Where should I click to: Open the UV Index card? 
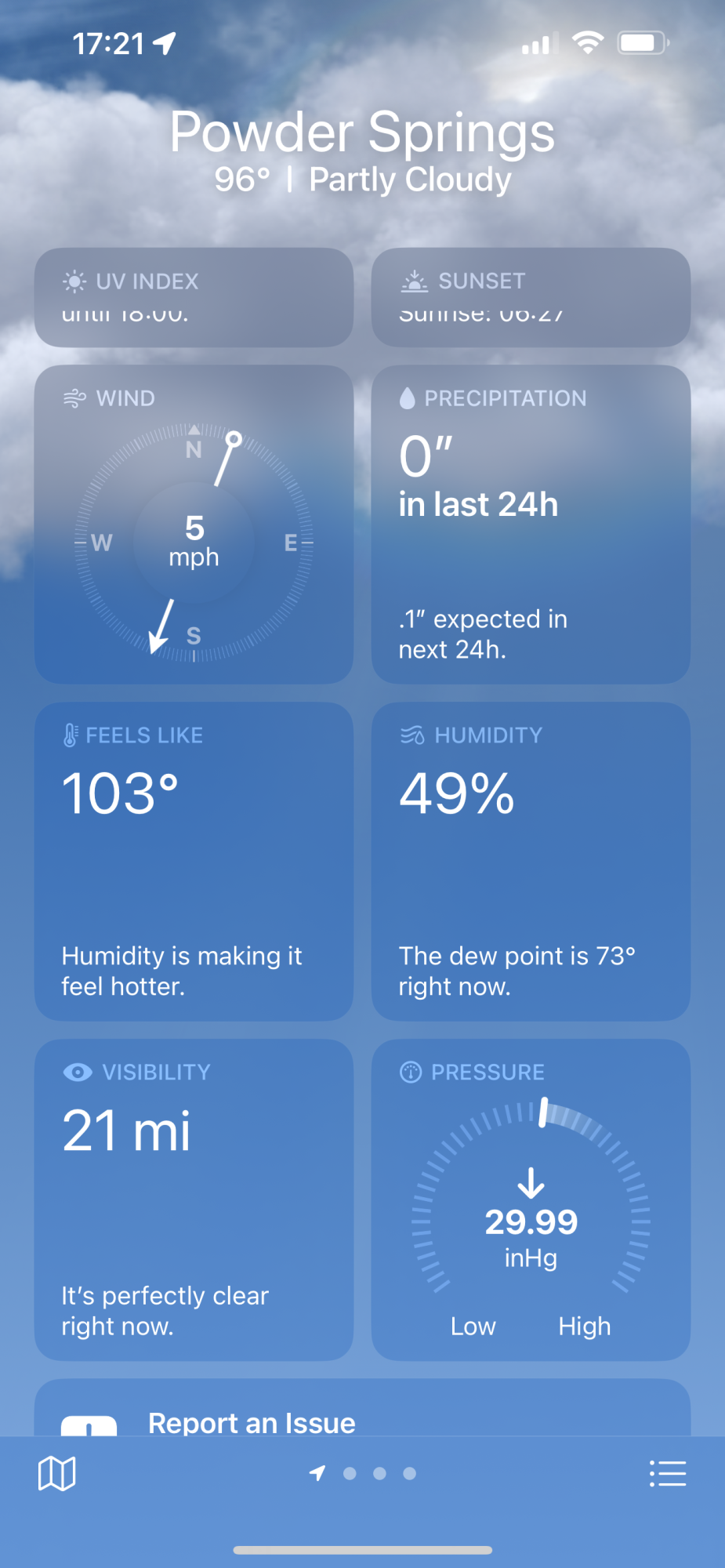click(194, 298)
